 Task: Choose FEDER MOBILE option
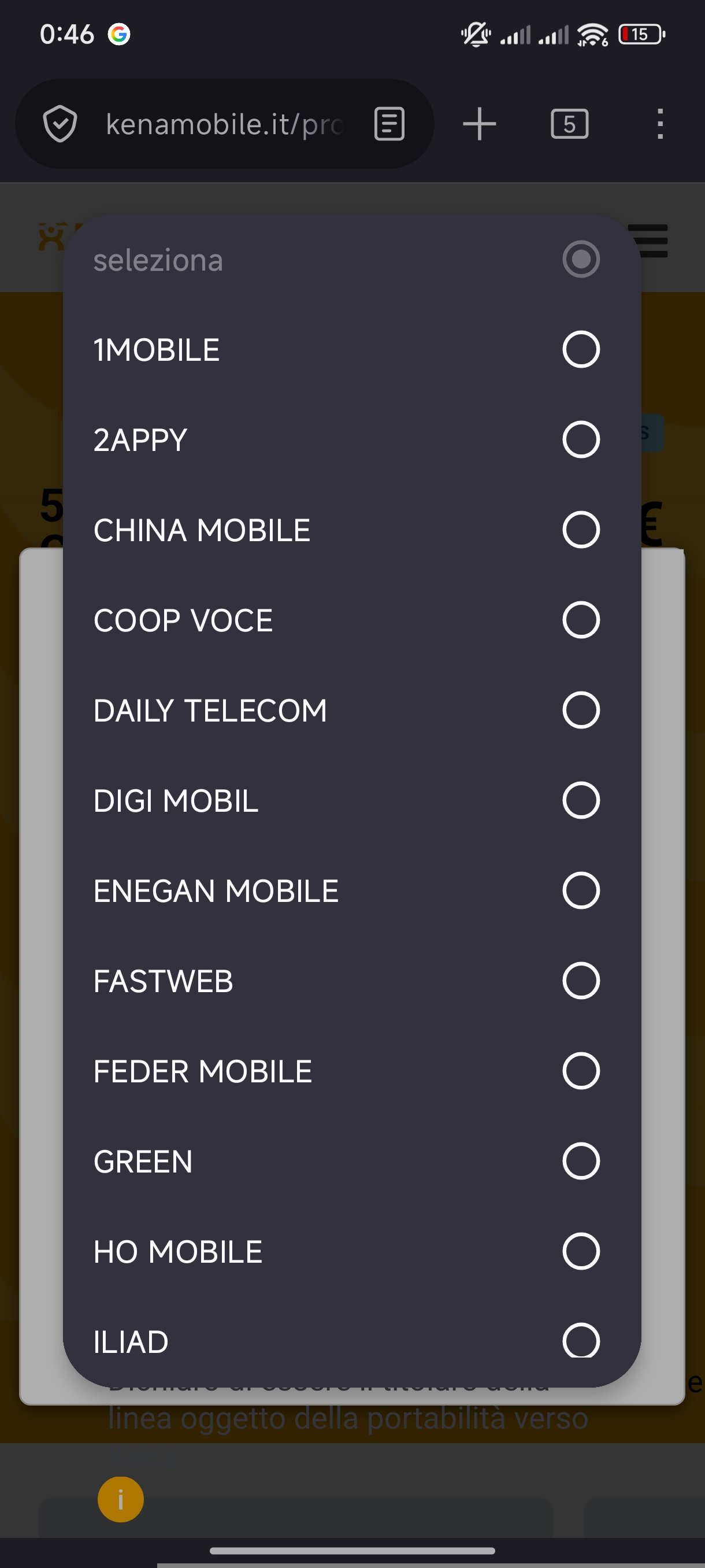[351, 1070]
